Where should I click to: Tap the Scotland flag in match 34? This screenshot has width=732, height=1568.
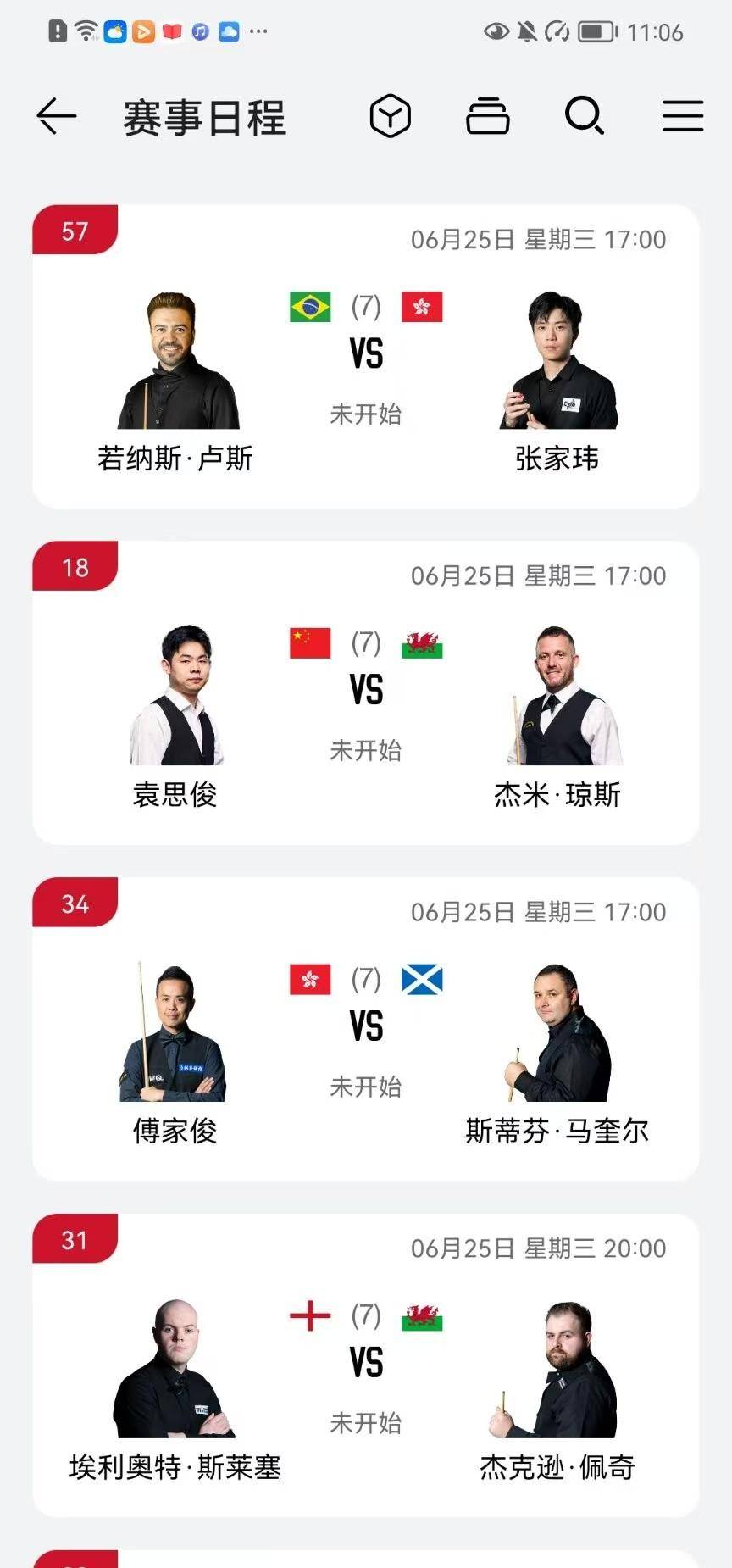point(421,981)
